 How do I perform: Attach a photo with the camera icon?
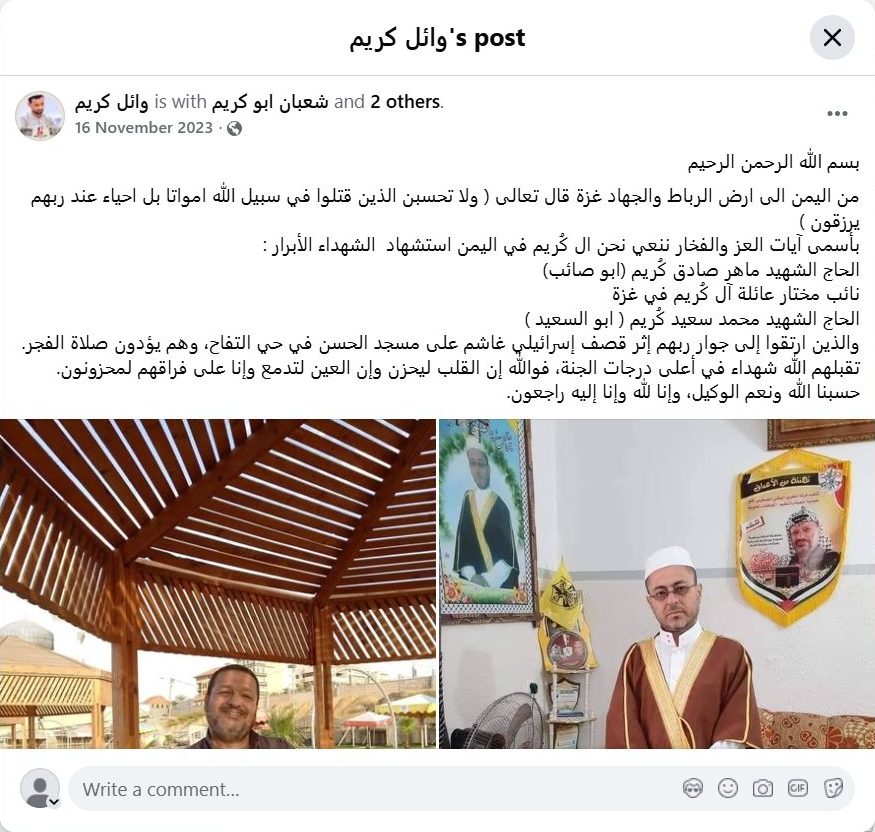(762, 789)
